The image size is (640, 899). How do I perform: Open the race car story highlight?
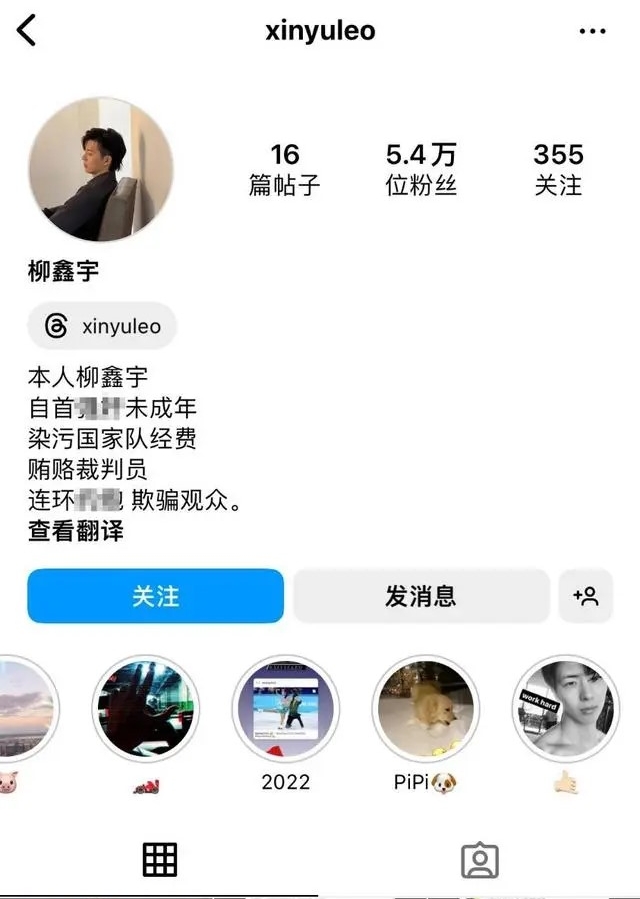point(146,709)
